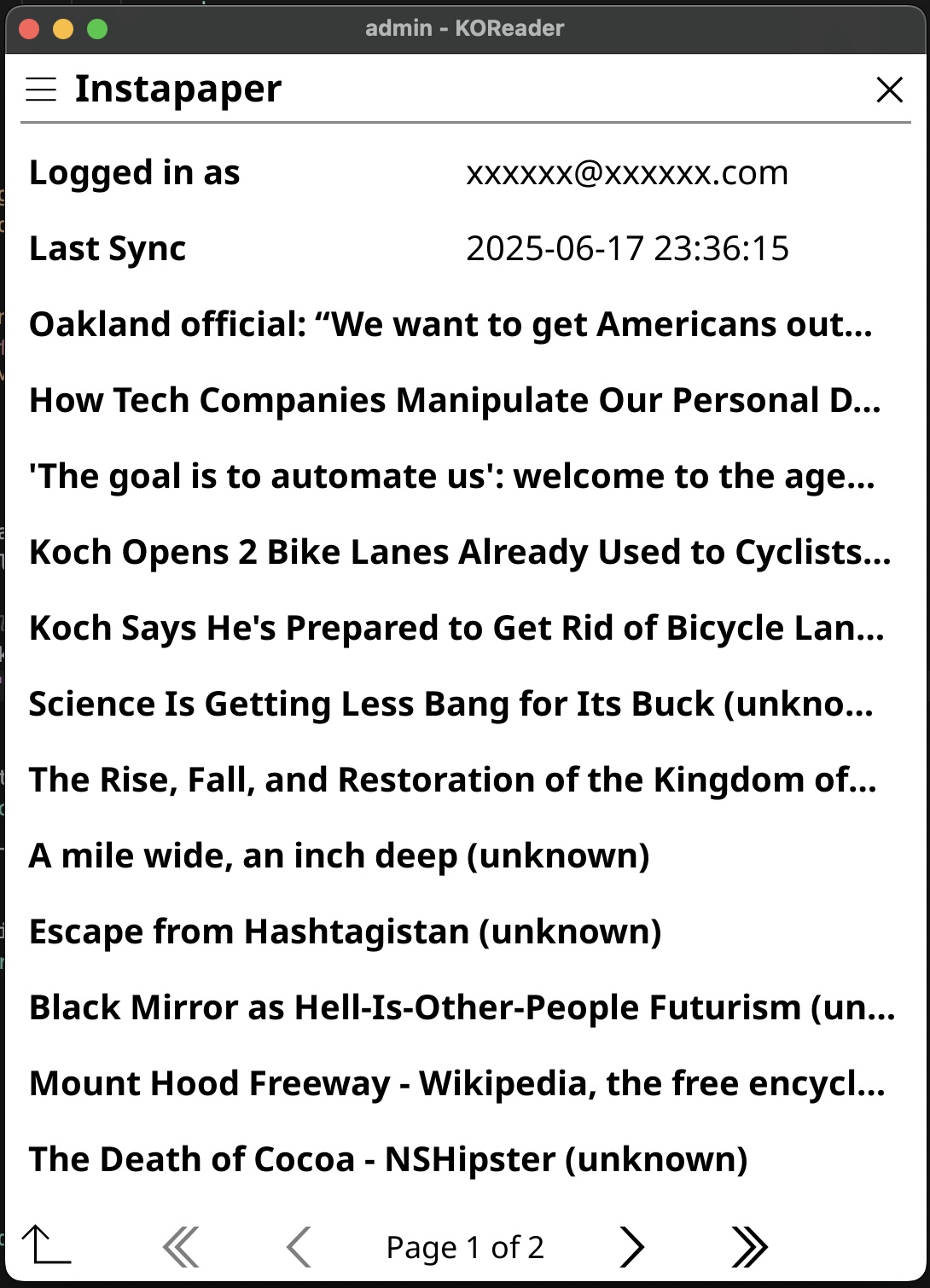The image size is (930, 1288).
Task: Open The Death of Cocoa article
Action: (x=388, y=1160)
